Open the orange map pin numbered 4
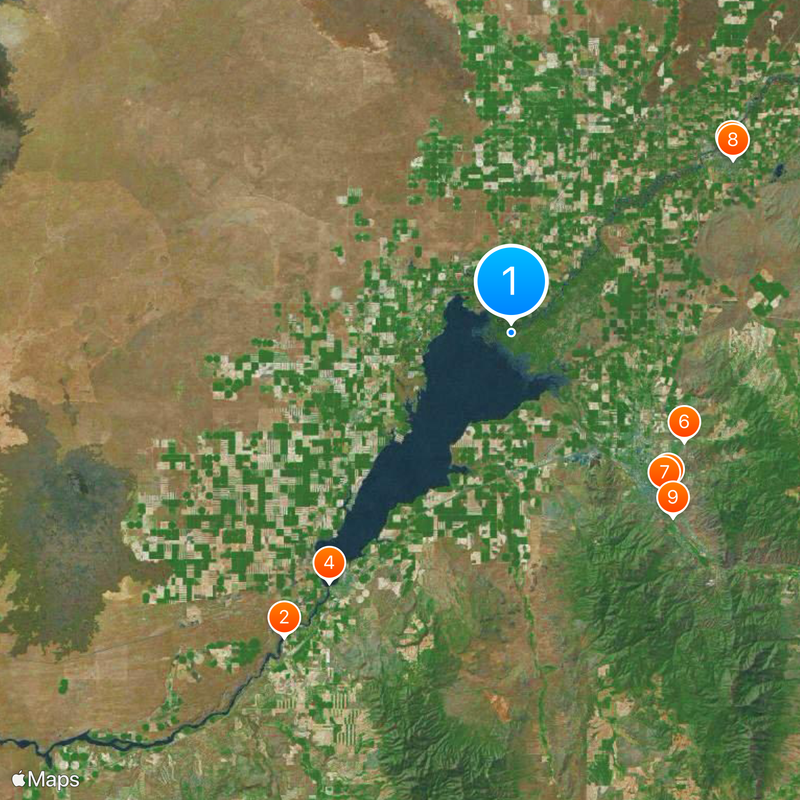Screen dimensions: 800x800 point(329,563)
